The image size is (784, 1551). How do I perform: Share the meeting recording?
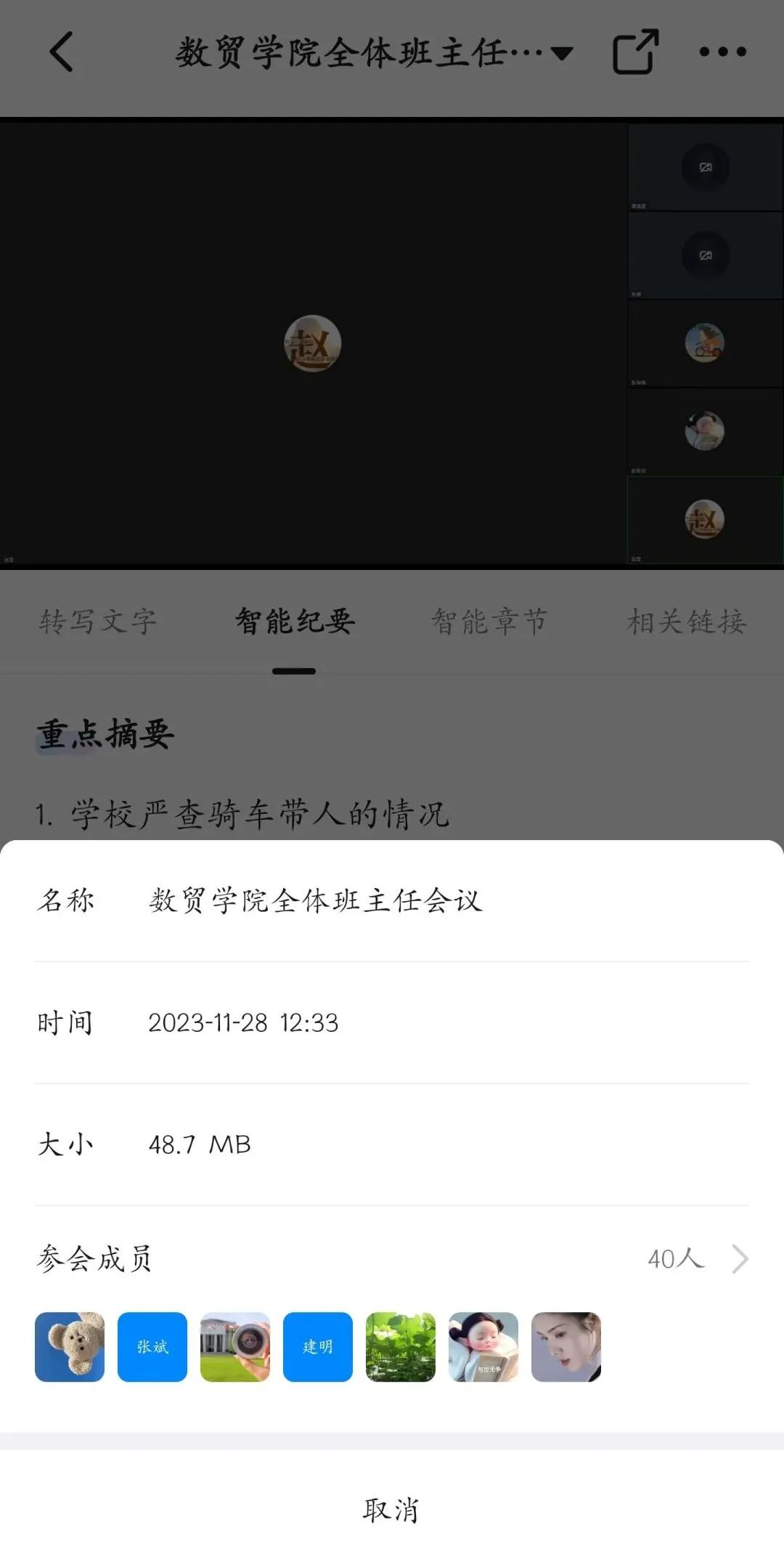coord(635,52)
